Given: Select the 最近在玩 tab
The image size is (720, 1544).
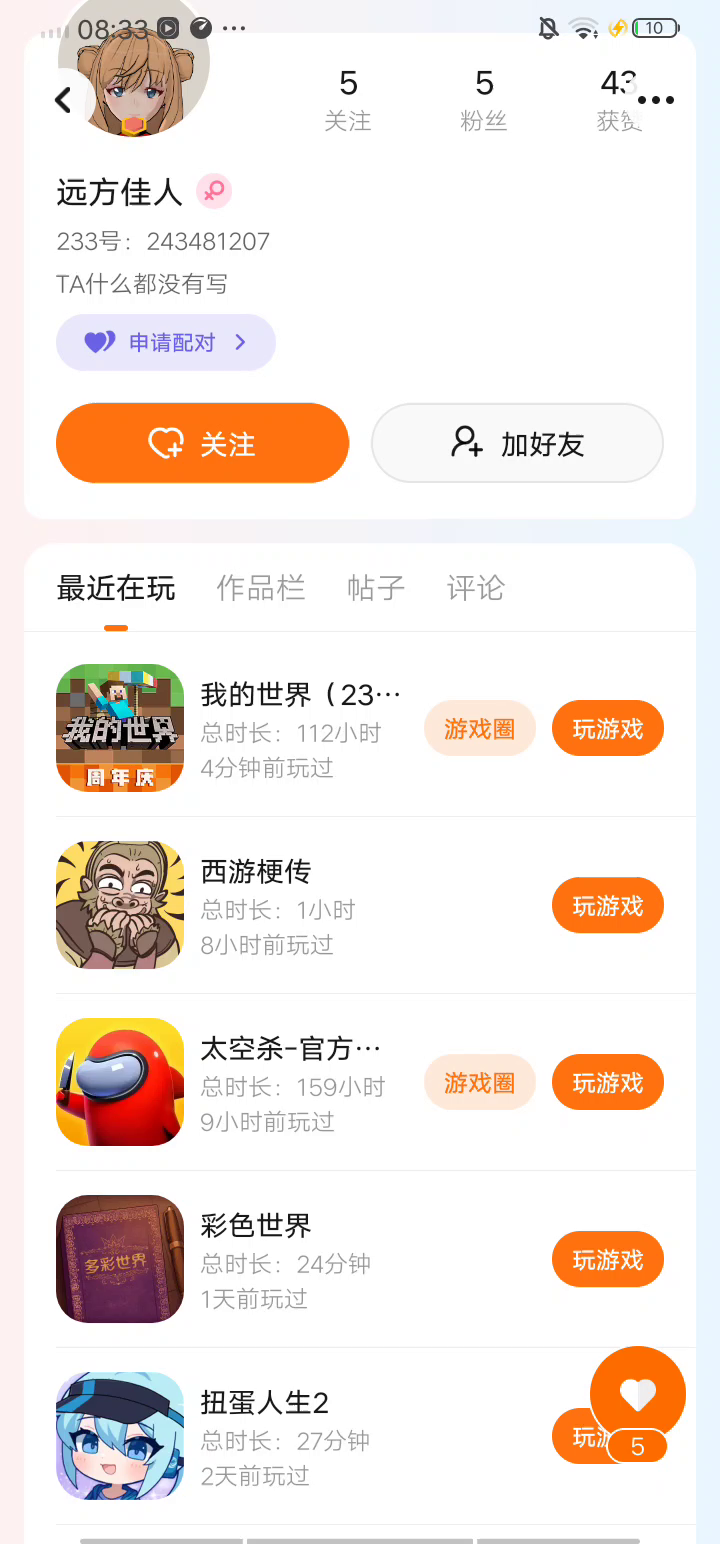Looking at the screenshot, I should coord(116,588).
